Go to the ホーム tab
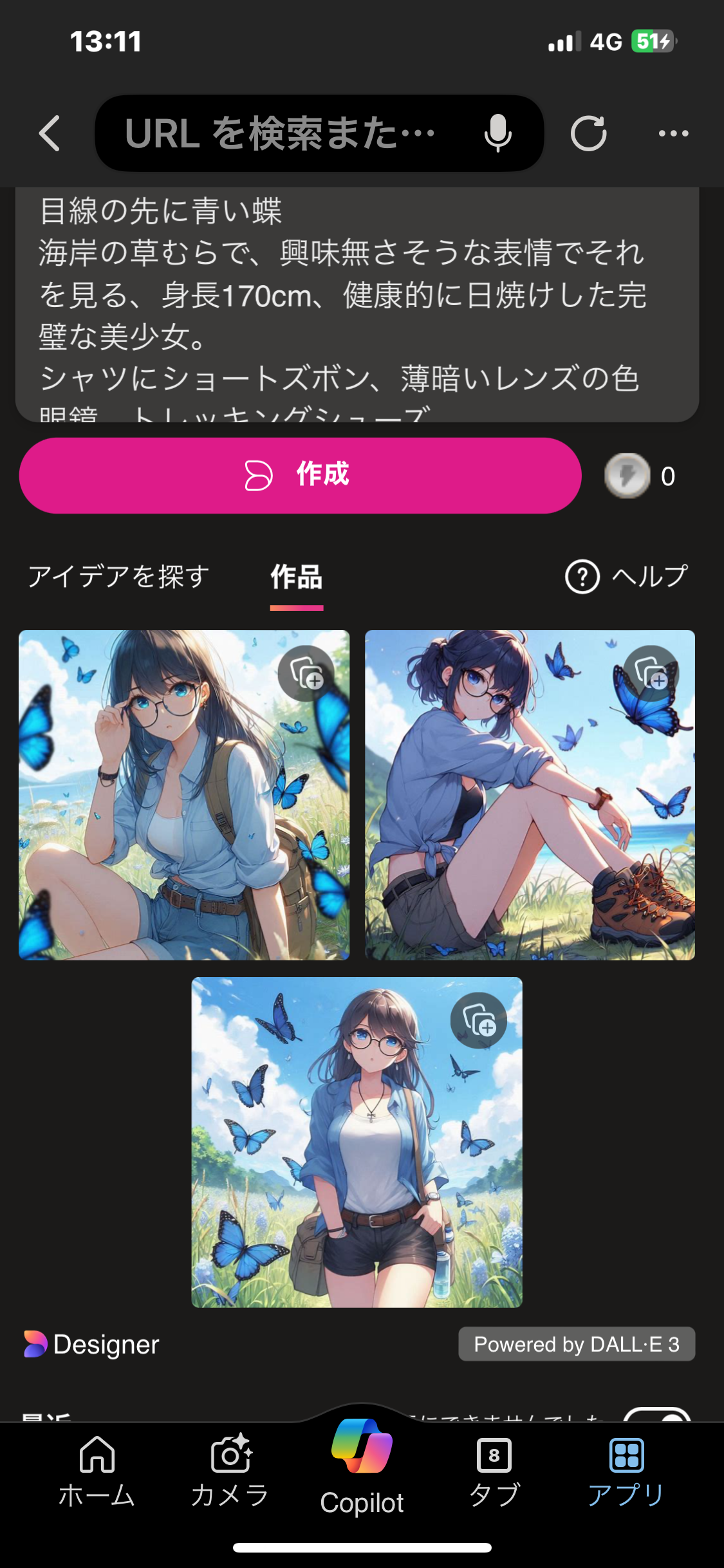The width and height of the screenshot is (724, 1568). coord(97,1471)
